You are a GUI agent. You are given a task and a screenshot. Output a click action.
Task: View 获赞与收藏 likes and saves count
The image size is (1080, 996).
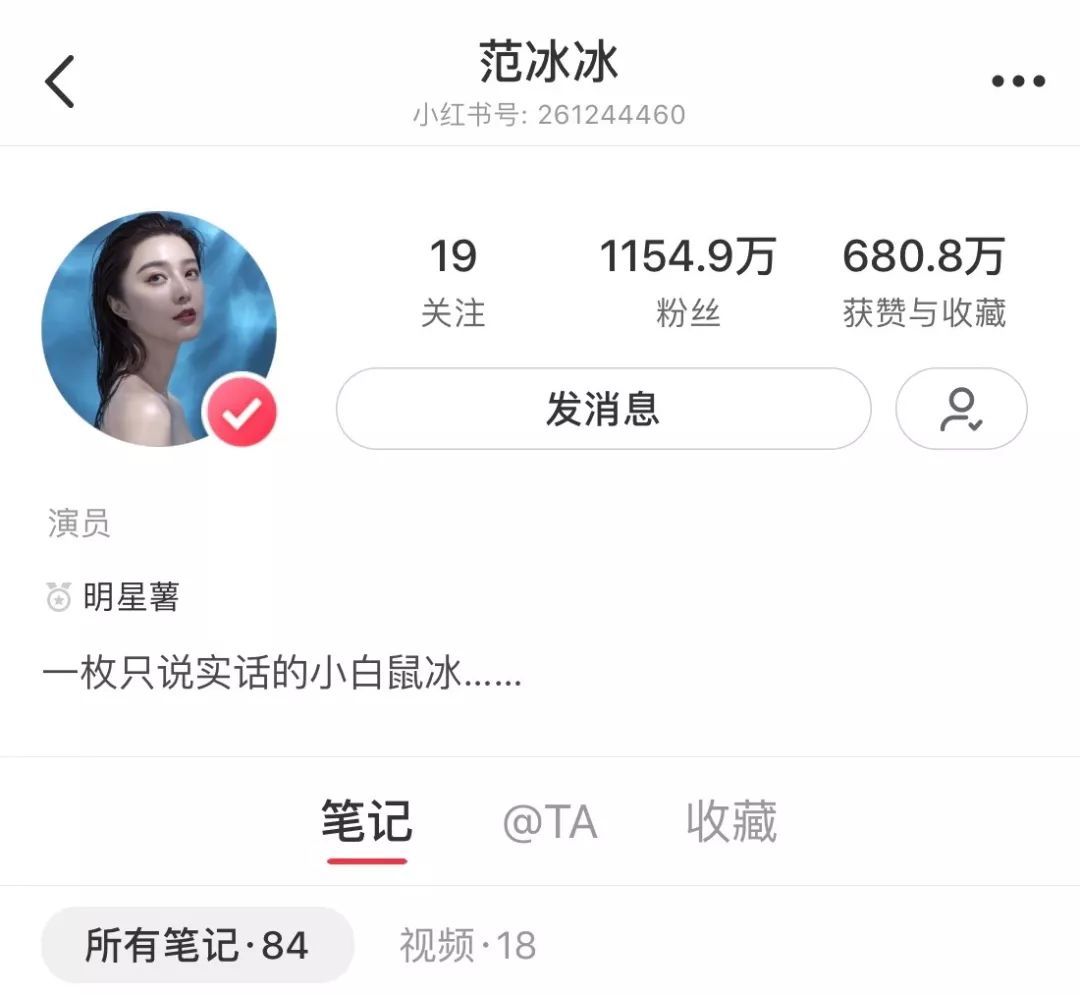(924, 282)
